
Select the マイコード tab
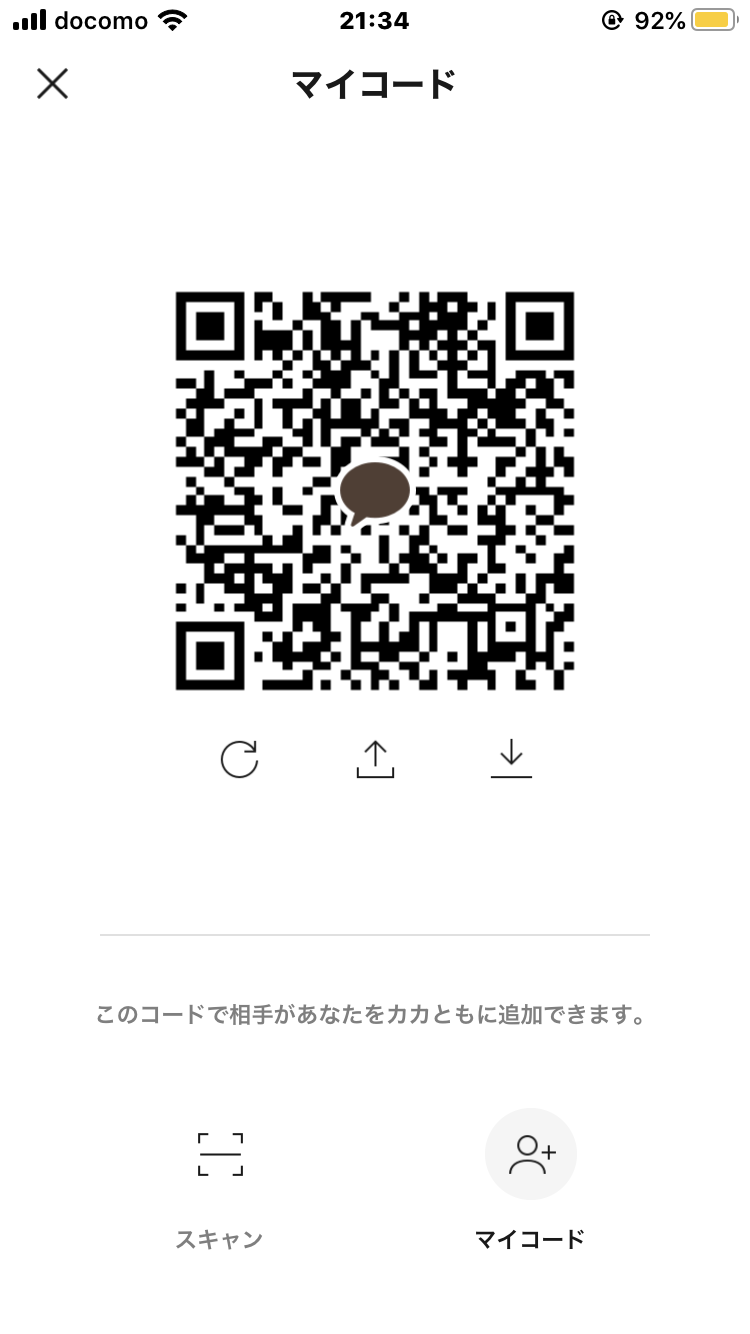[530, 1180]
